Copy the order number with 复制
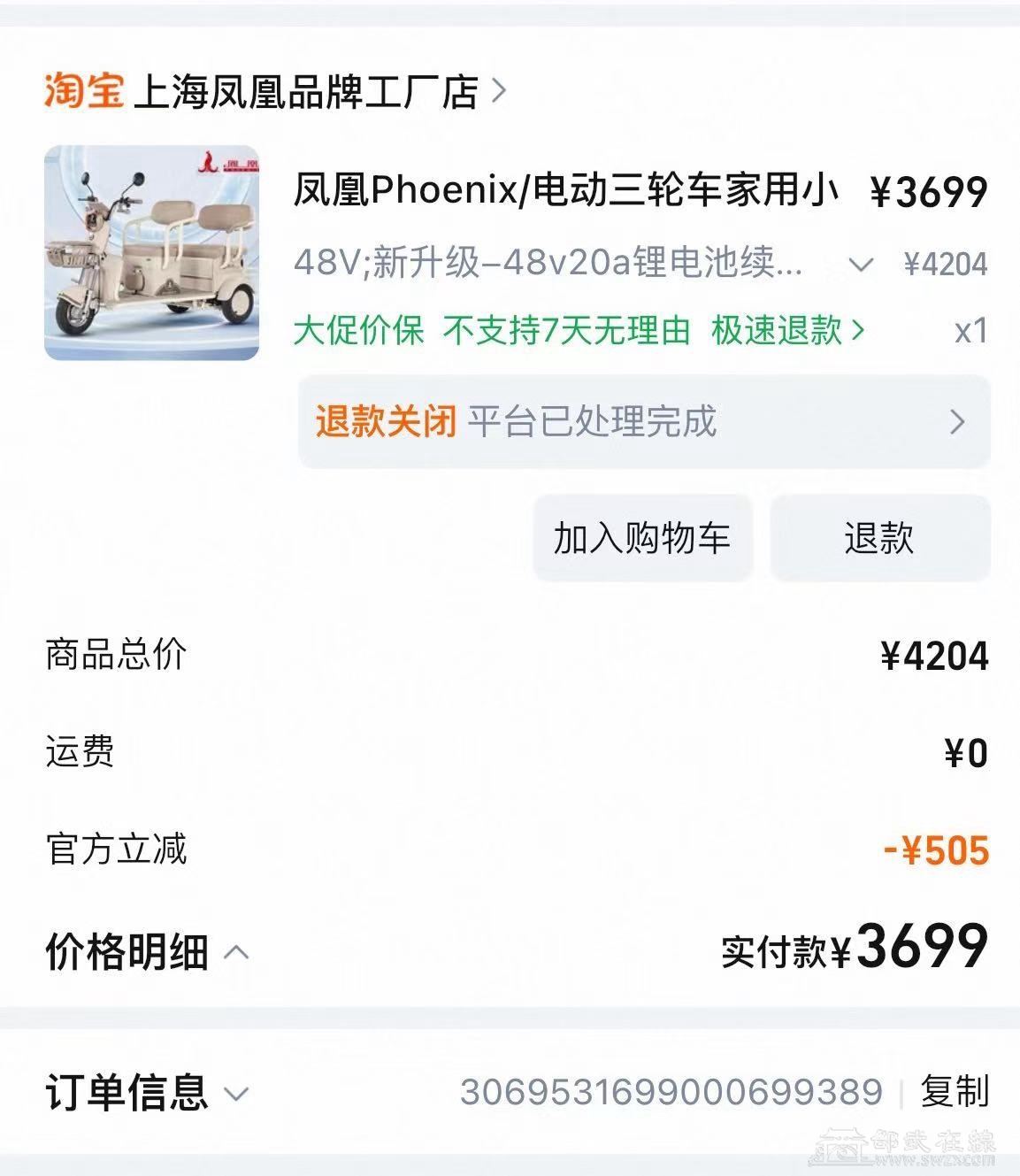The height and width of the screenshot is (1176, 1020). click(x=954, y=1091)
